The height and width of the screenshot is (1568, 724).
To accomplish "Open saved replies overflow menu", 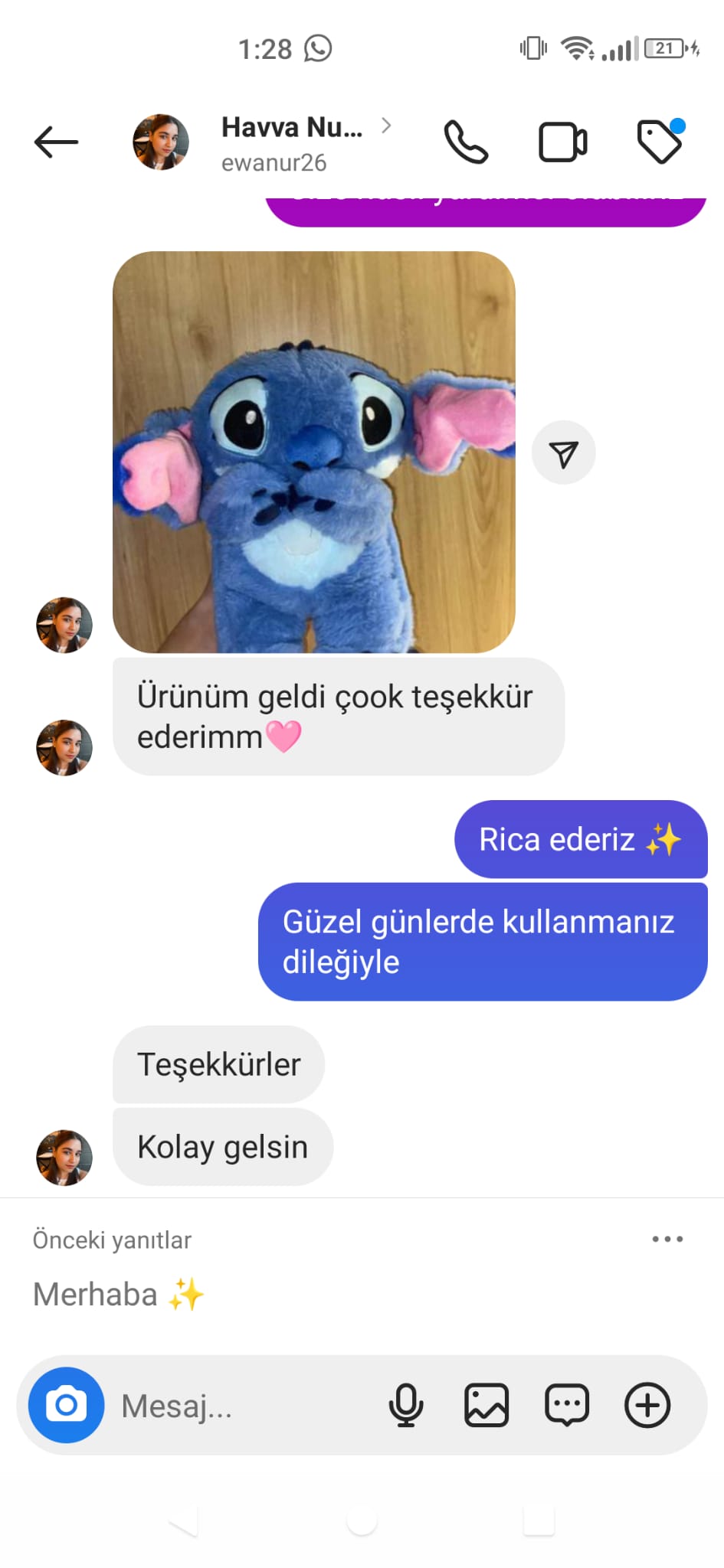I will tap(667, 1239).
